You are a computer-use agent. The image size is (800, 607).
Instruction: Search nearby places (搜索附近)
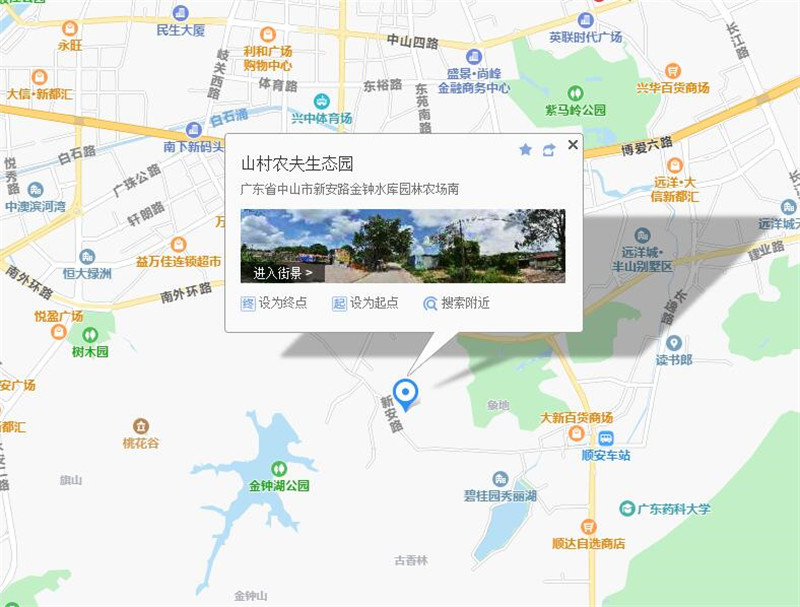(456, 303)
